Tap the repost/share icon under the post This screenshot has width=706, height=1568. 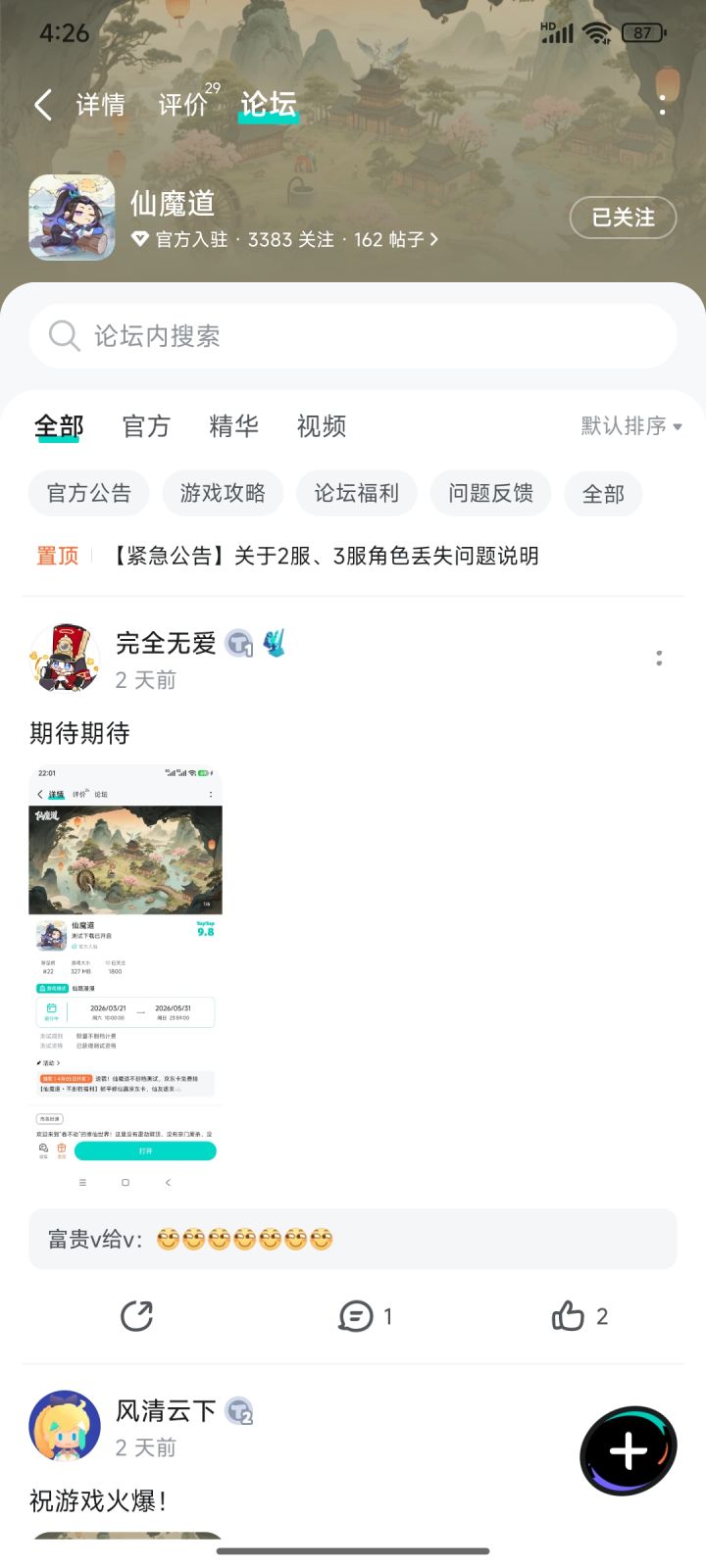click(138, 1317)
